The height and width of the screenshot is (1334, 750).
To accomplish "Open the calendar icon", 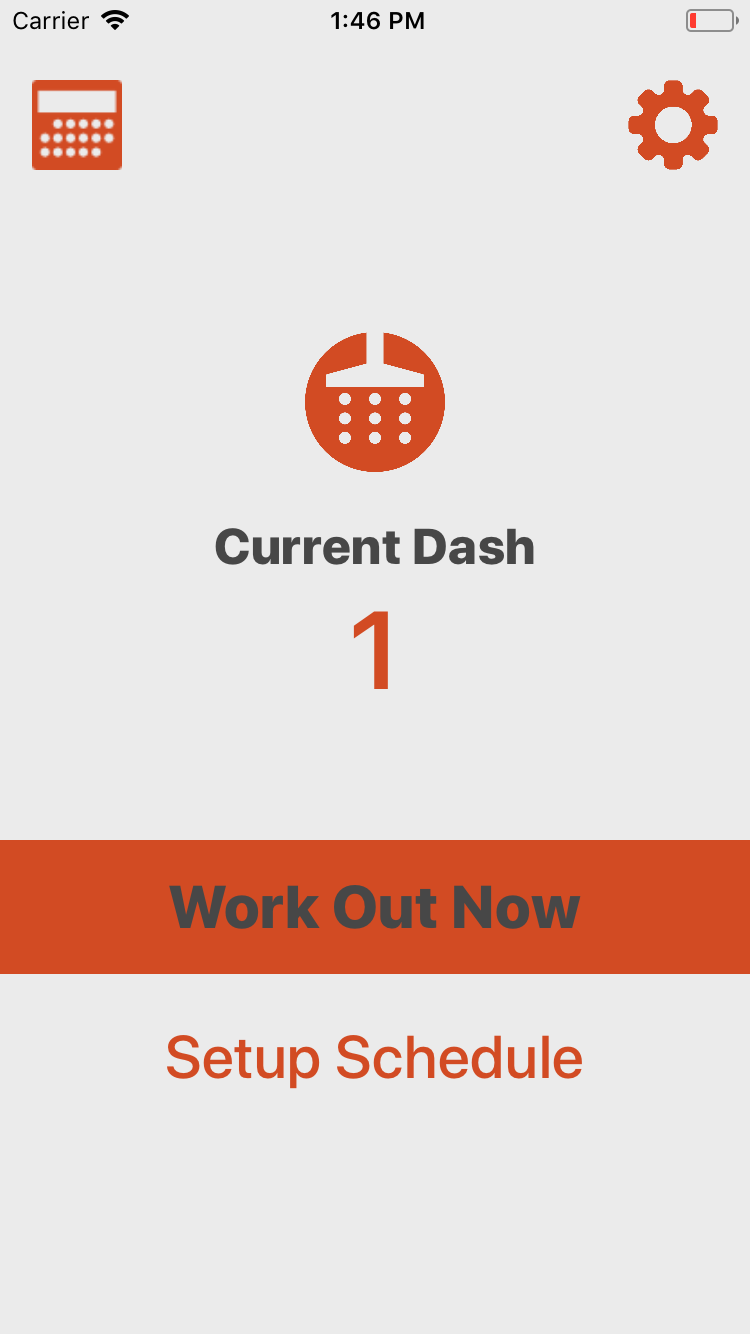I will tap(77, 125).
